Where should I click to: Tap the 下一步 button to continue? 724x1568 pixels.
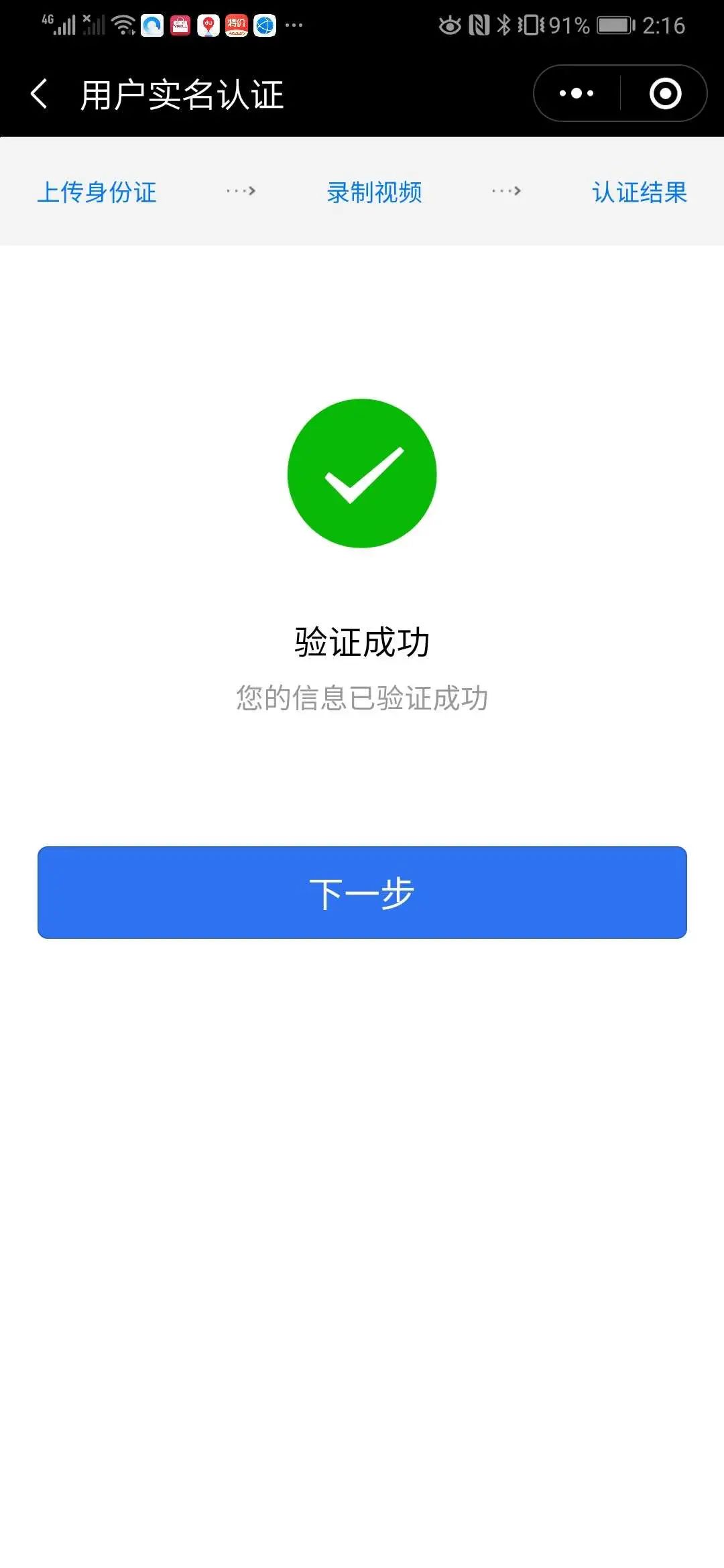coord(362,892)
